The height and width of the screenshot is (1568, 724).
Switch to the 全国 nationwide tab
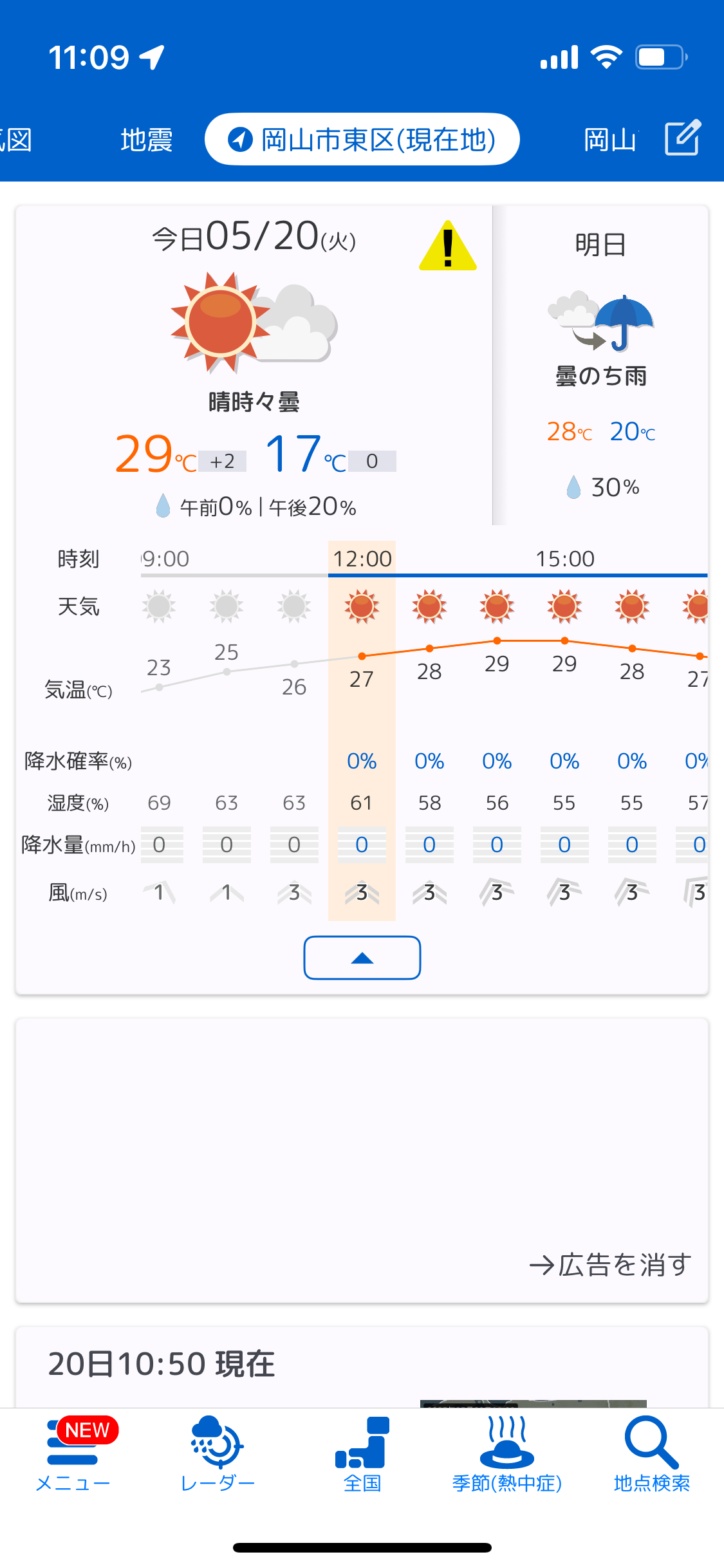362,1455
